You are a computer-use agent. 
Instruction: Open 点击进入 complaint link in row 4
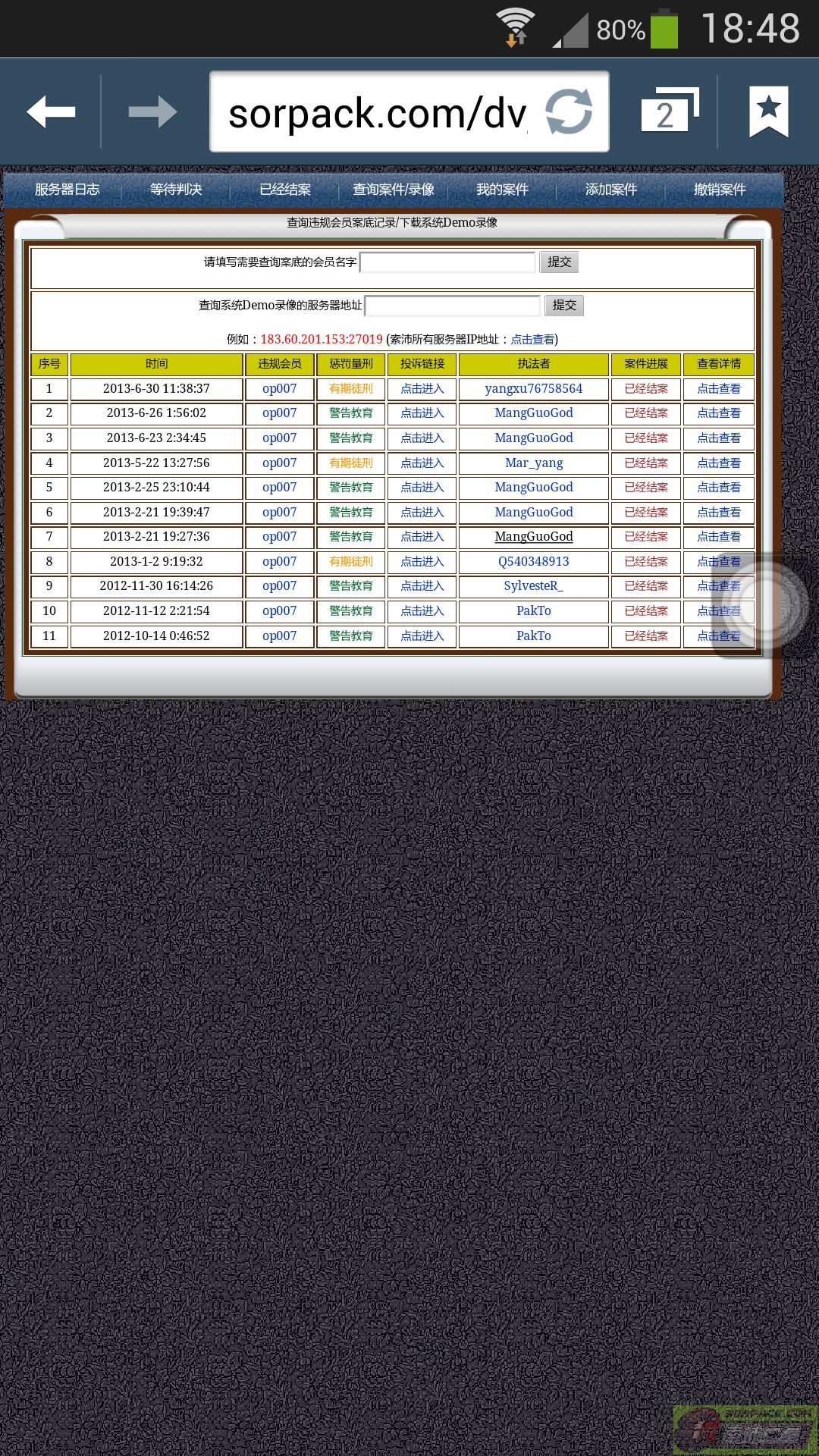(422, 463)
